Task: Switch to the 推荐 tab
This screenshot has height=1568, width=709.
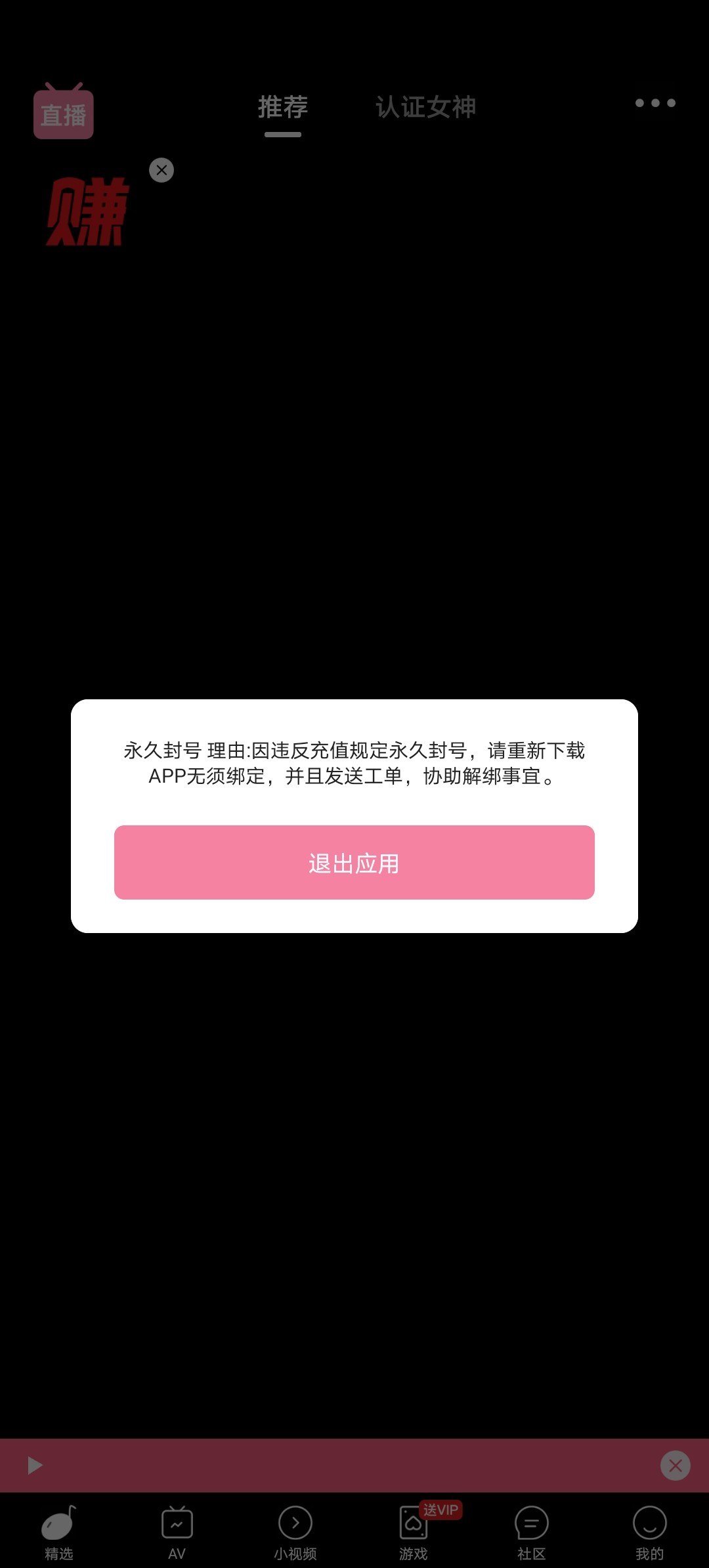Action: pyautogui.click(x=283, y=107)
